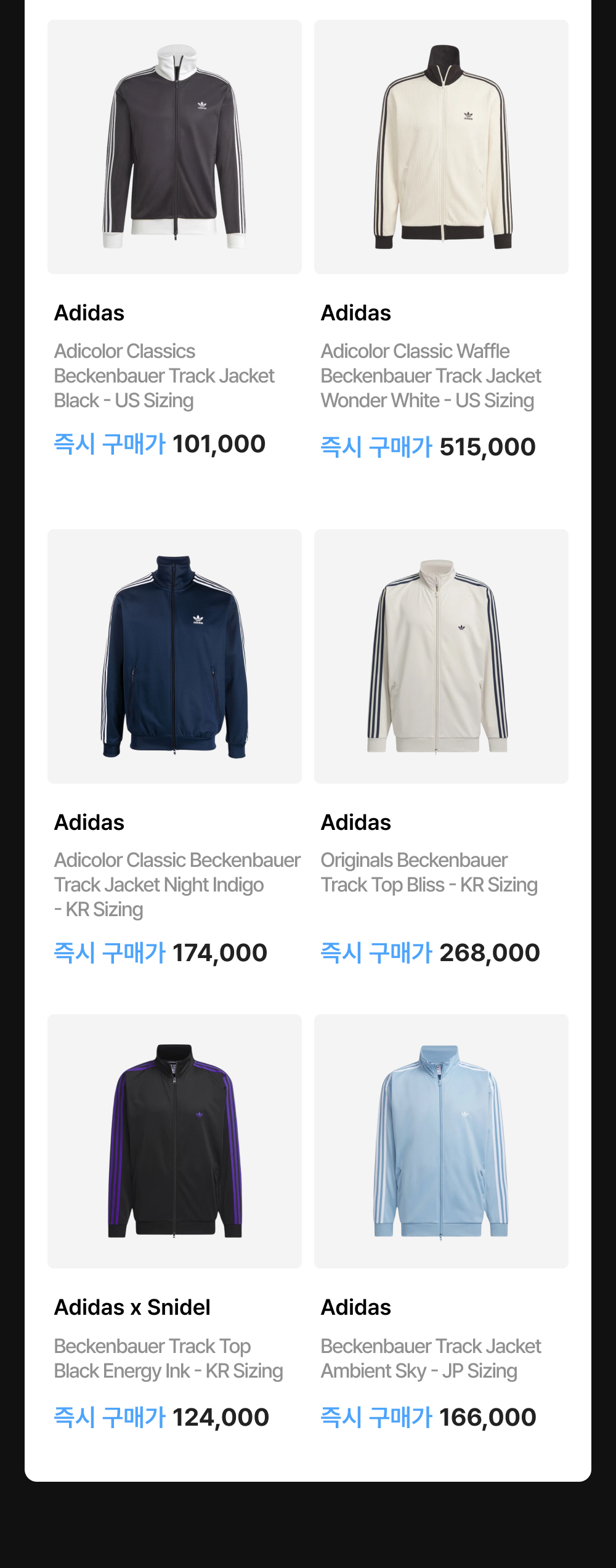View the Beckenbauer Ambient Sky jacket
This screenshot has height=1568, width=616.
441,1141
